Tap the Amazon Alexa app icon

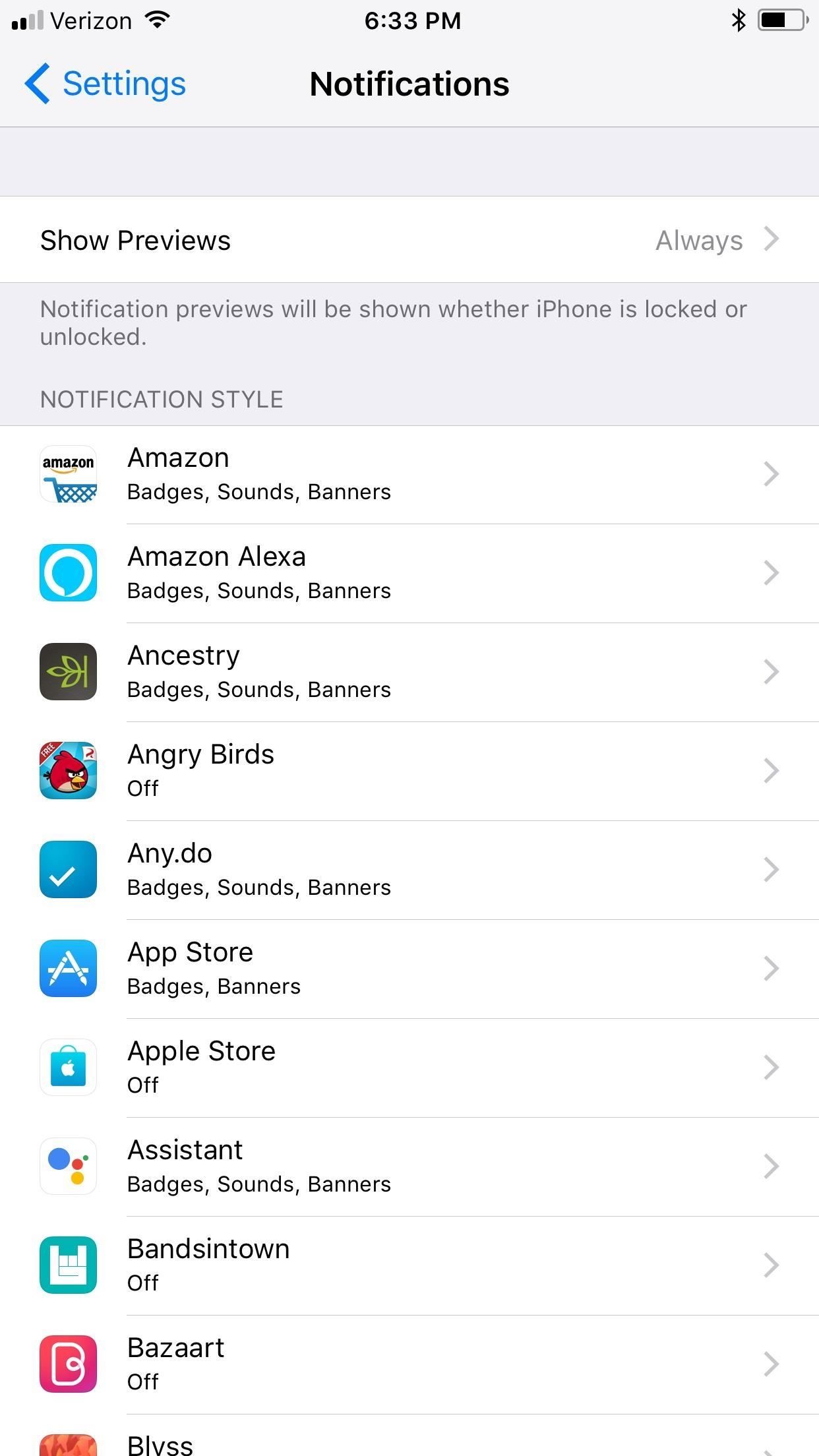coord(68,572)
